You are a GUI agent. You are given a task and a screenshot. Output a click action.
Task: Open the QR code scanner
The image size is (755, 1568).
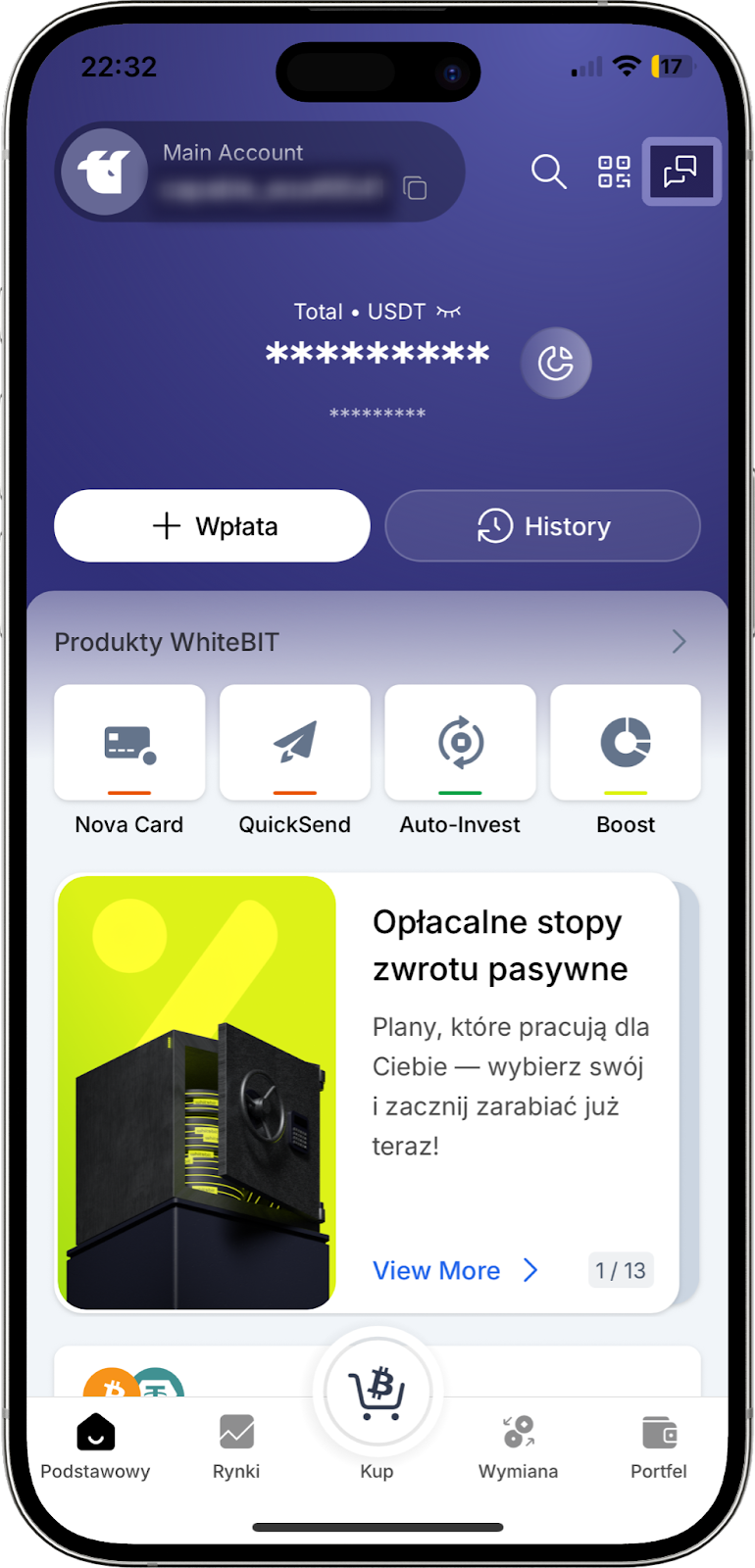614,171
